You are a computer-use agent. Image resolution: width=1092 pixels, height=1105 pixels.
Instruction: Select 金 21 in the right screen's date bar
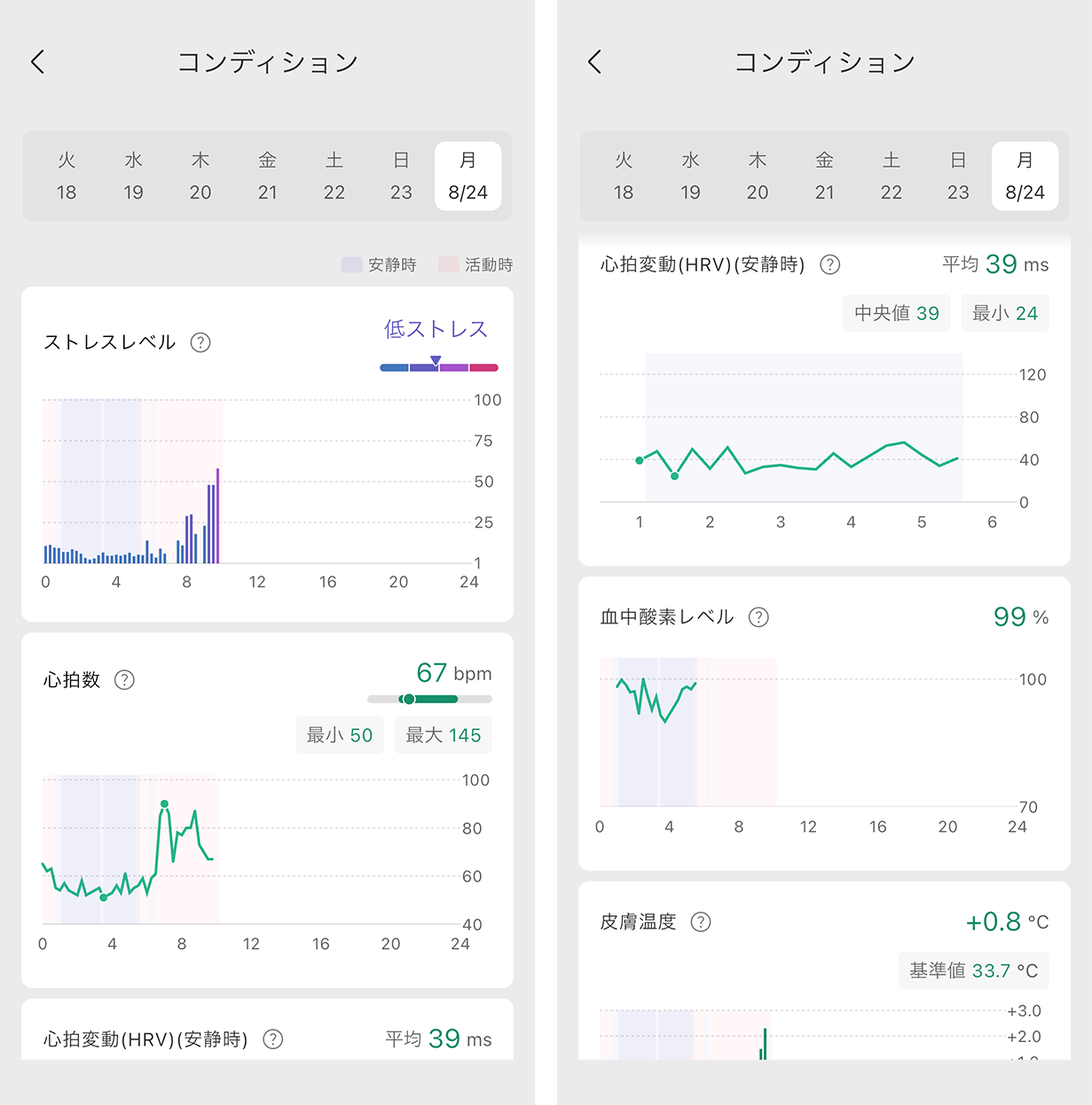(x=824, y=176)
